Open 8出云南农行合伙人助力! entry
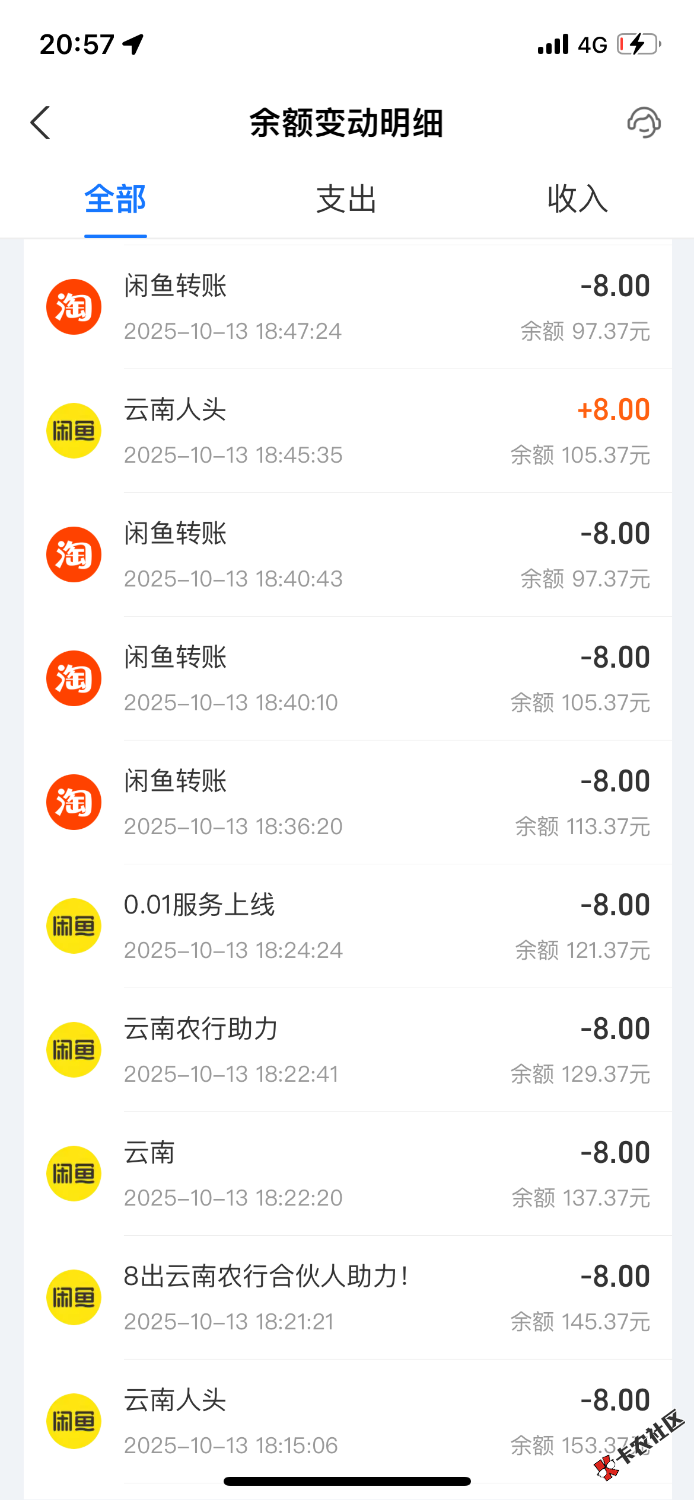The image size is (694, 1500). 347,1298
